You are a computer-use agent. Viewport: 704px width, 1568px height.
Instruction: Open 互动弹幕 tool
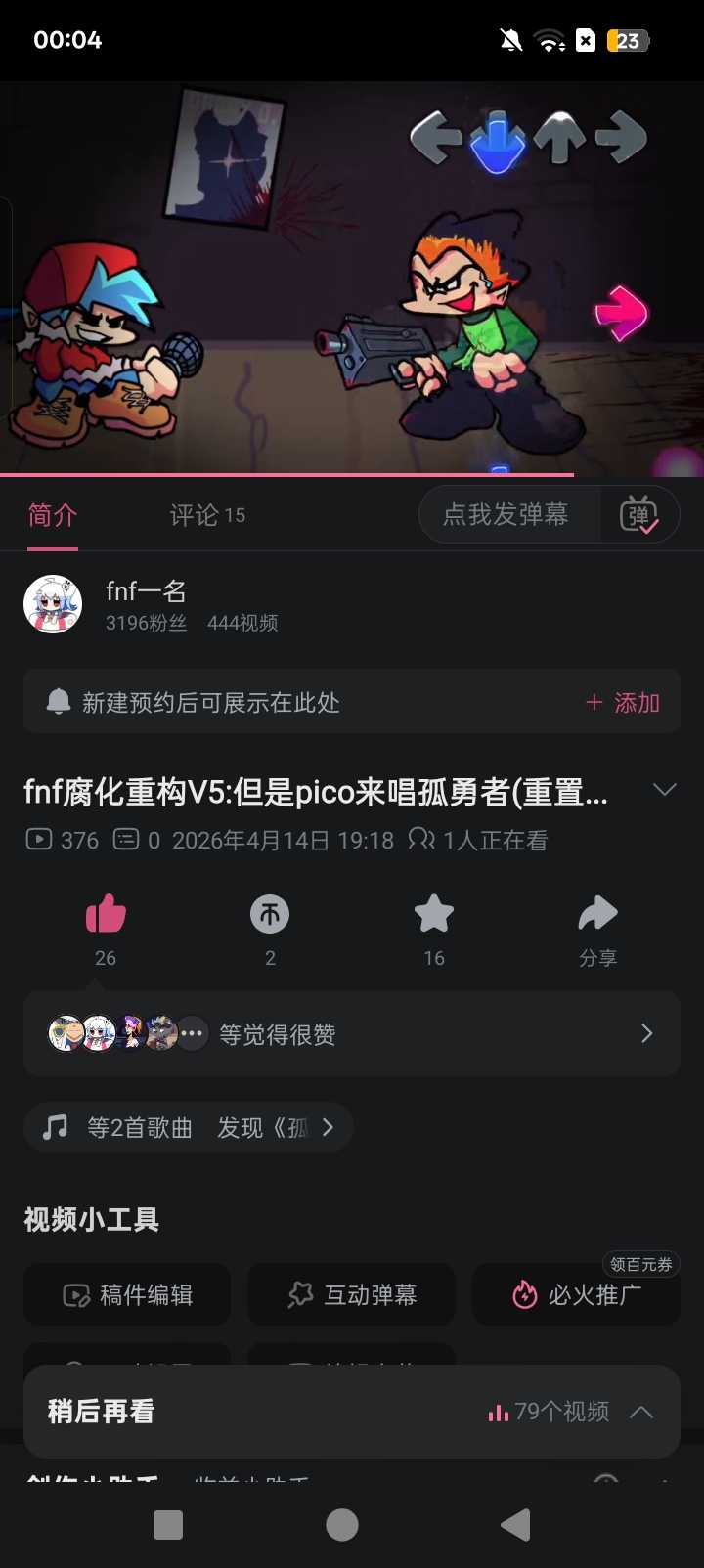point(352,1295)
